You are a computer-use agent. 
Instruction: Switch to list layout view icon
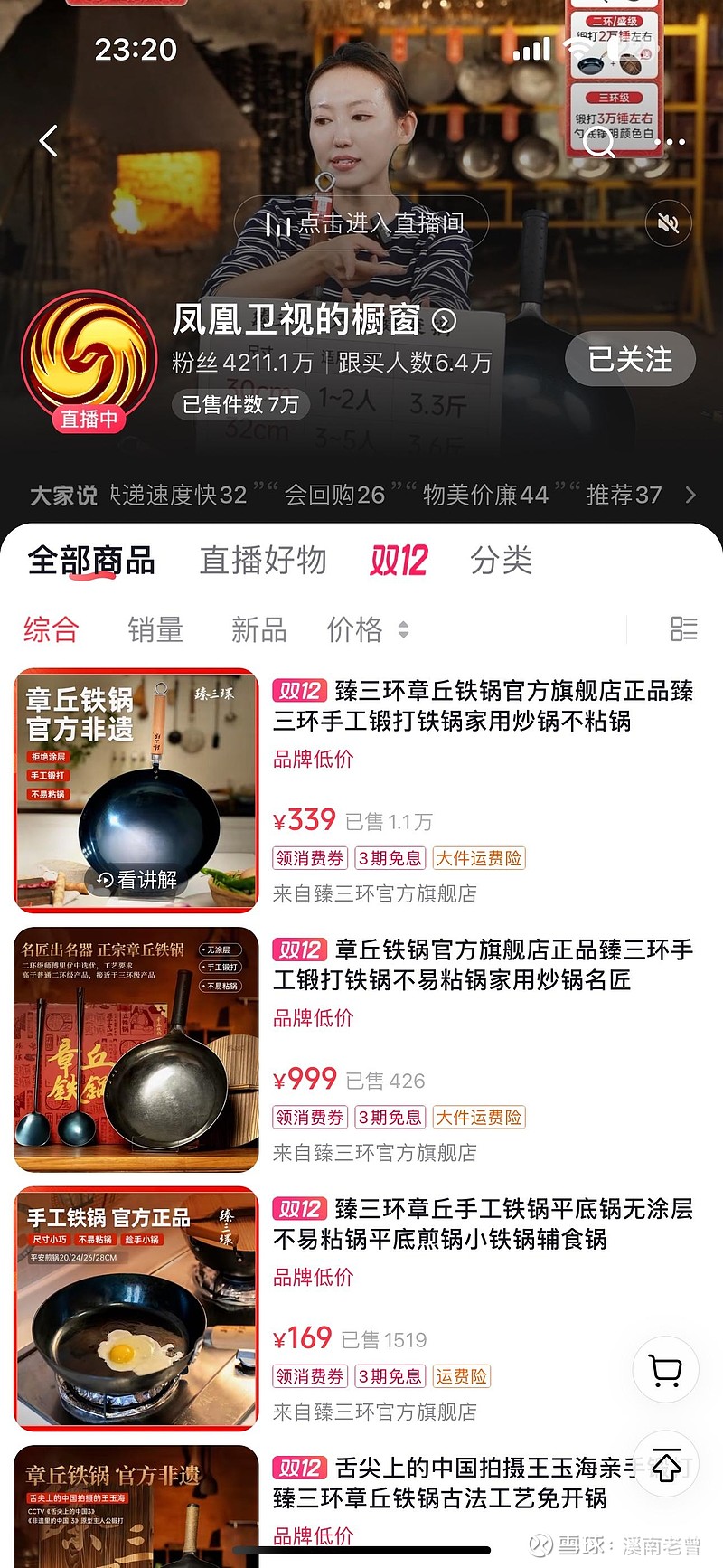pos(683,629)
